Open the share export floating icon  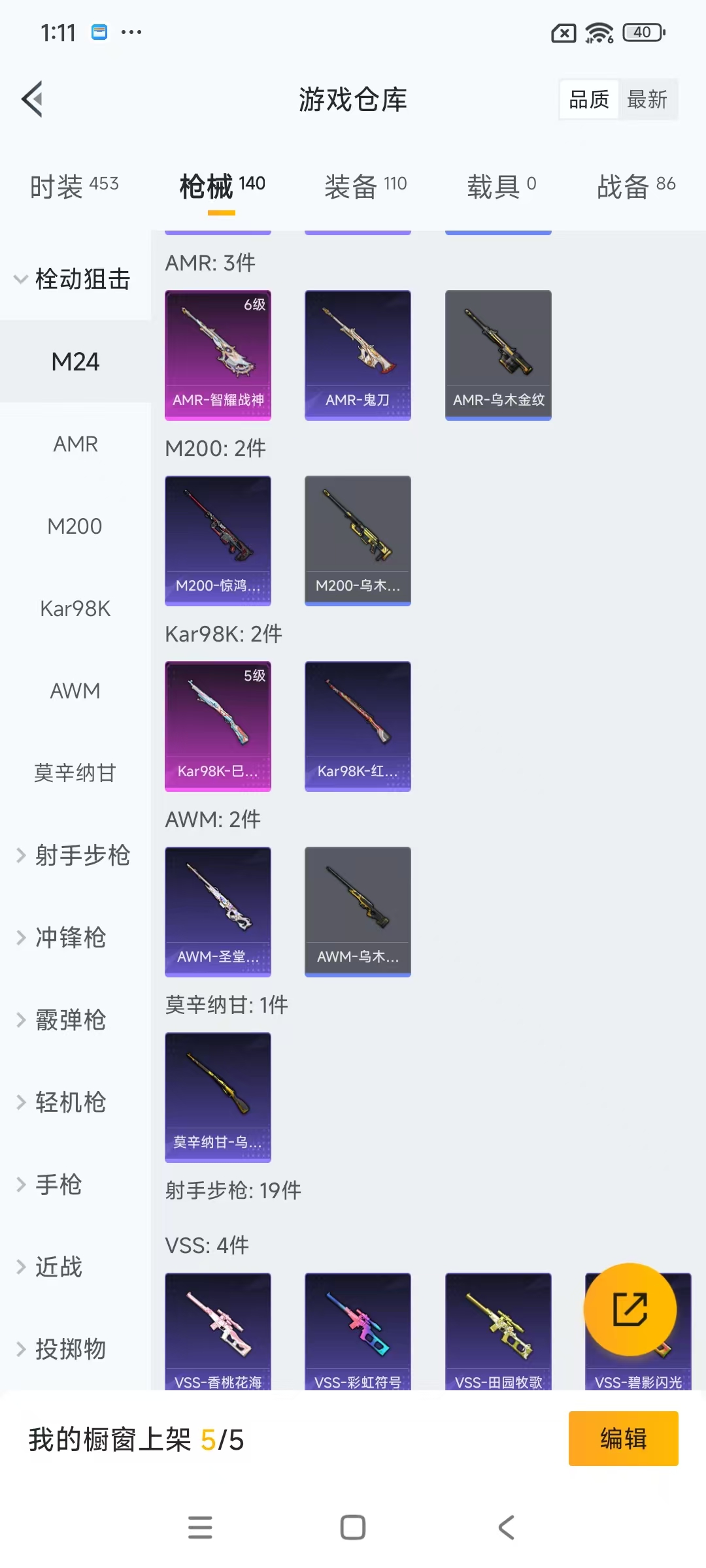coord(630,1309)
